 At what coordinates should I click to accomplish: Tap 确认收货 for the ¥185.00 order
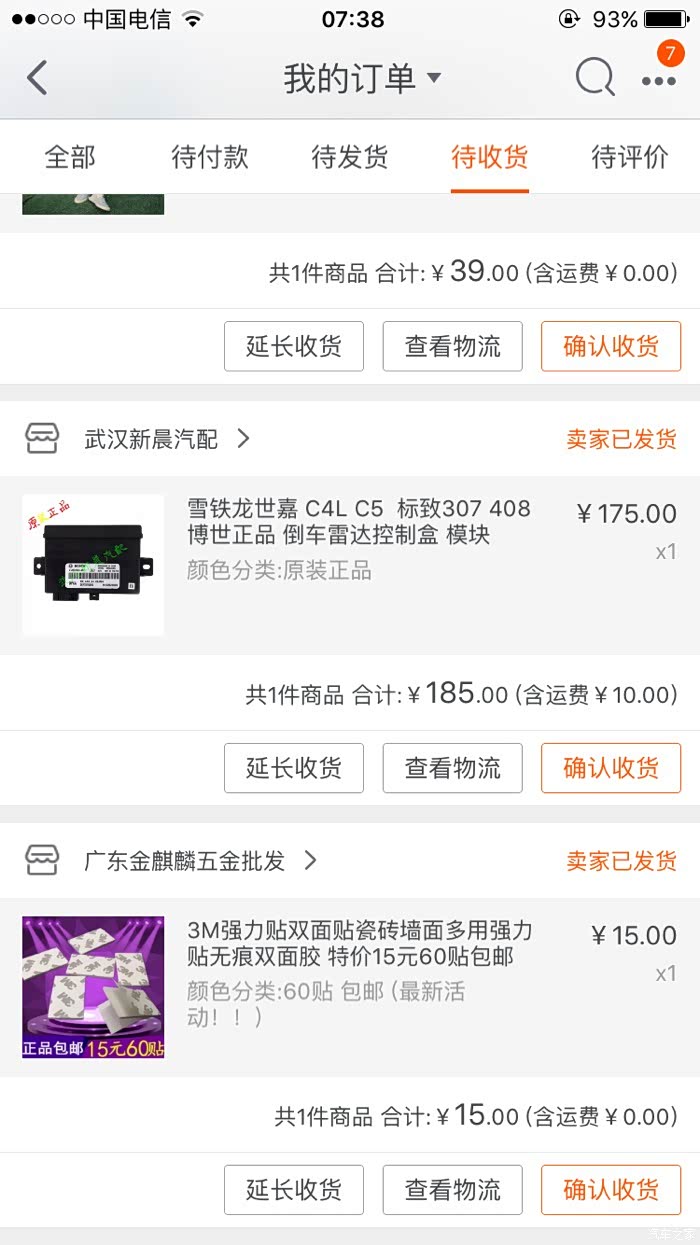611,768
